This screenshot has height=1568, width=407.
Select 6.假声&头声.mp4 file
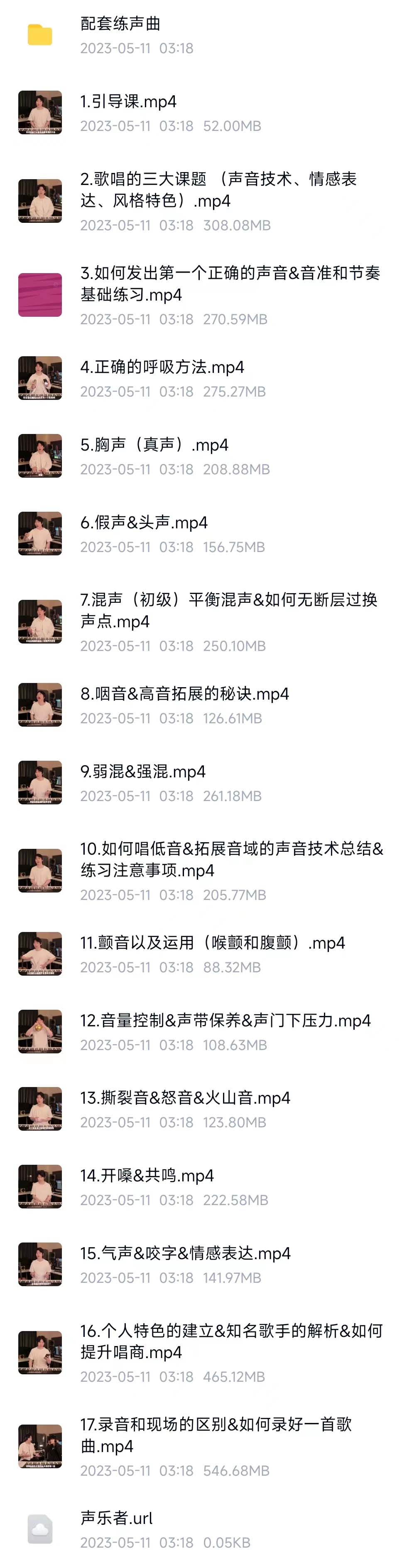[x=144, y=523]
